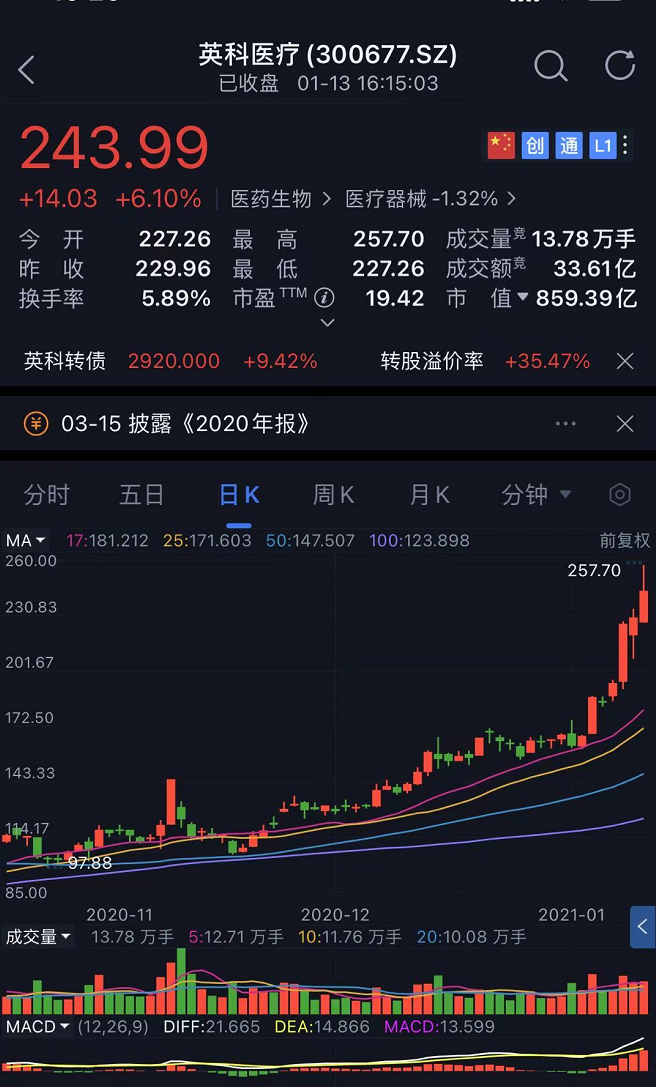
Task: Switch to the 分时 chart tab
Action: 47,495
